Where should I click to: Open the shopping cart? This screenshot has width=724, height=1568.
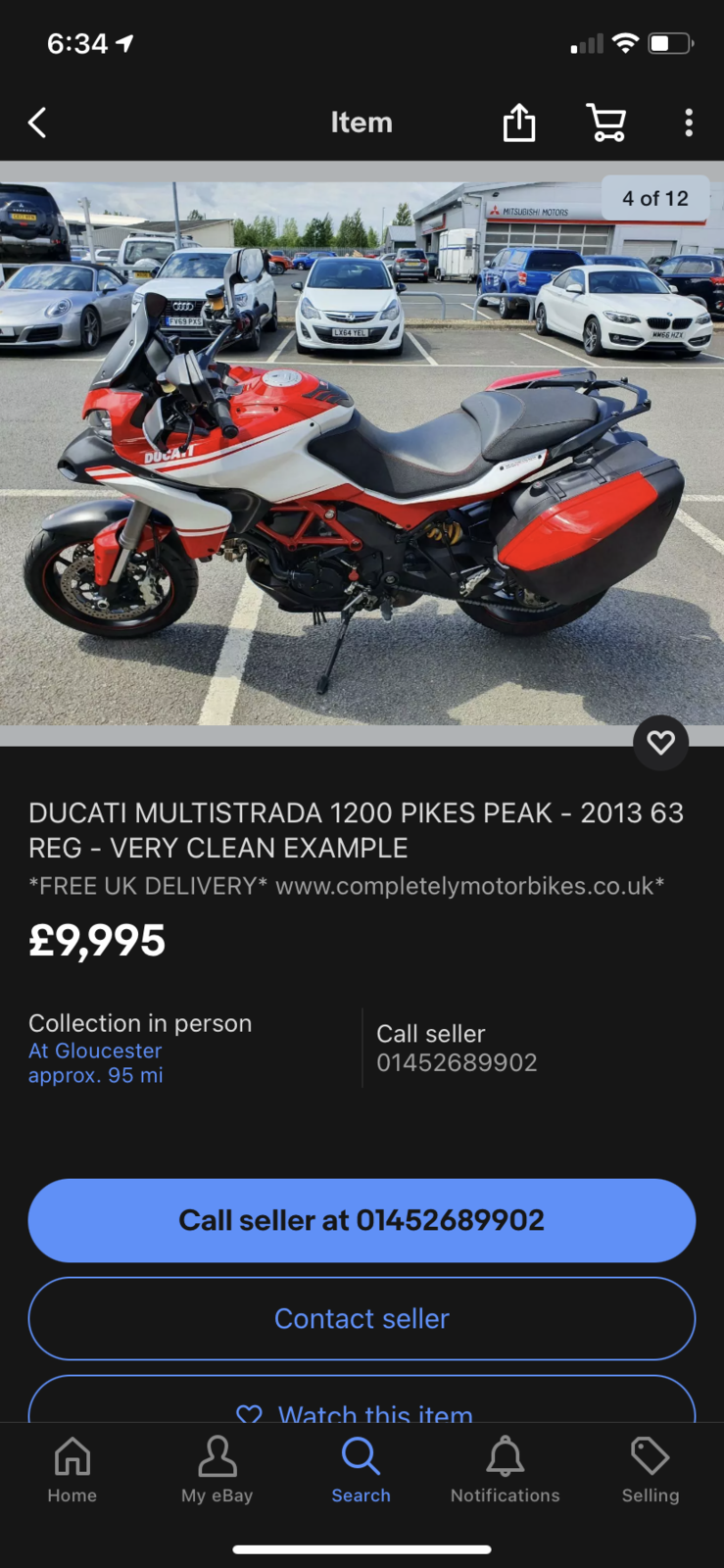tap(605, 122)
